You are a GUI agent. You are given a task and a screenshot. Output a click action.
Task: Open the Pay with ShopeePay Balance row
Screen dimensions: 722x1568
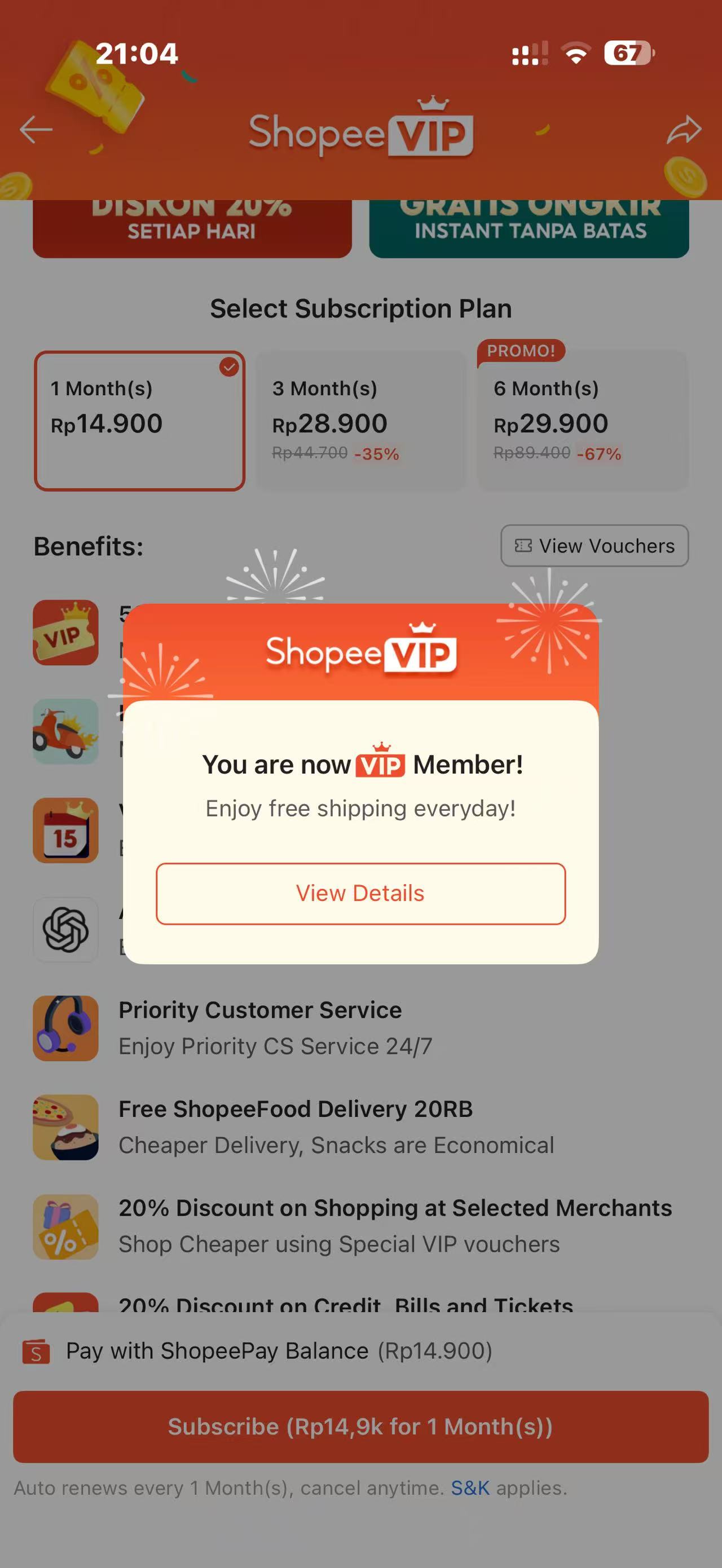[360, 1351]
